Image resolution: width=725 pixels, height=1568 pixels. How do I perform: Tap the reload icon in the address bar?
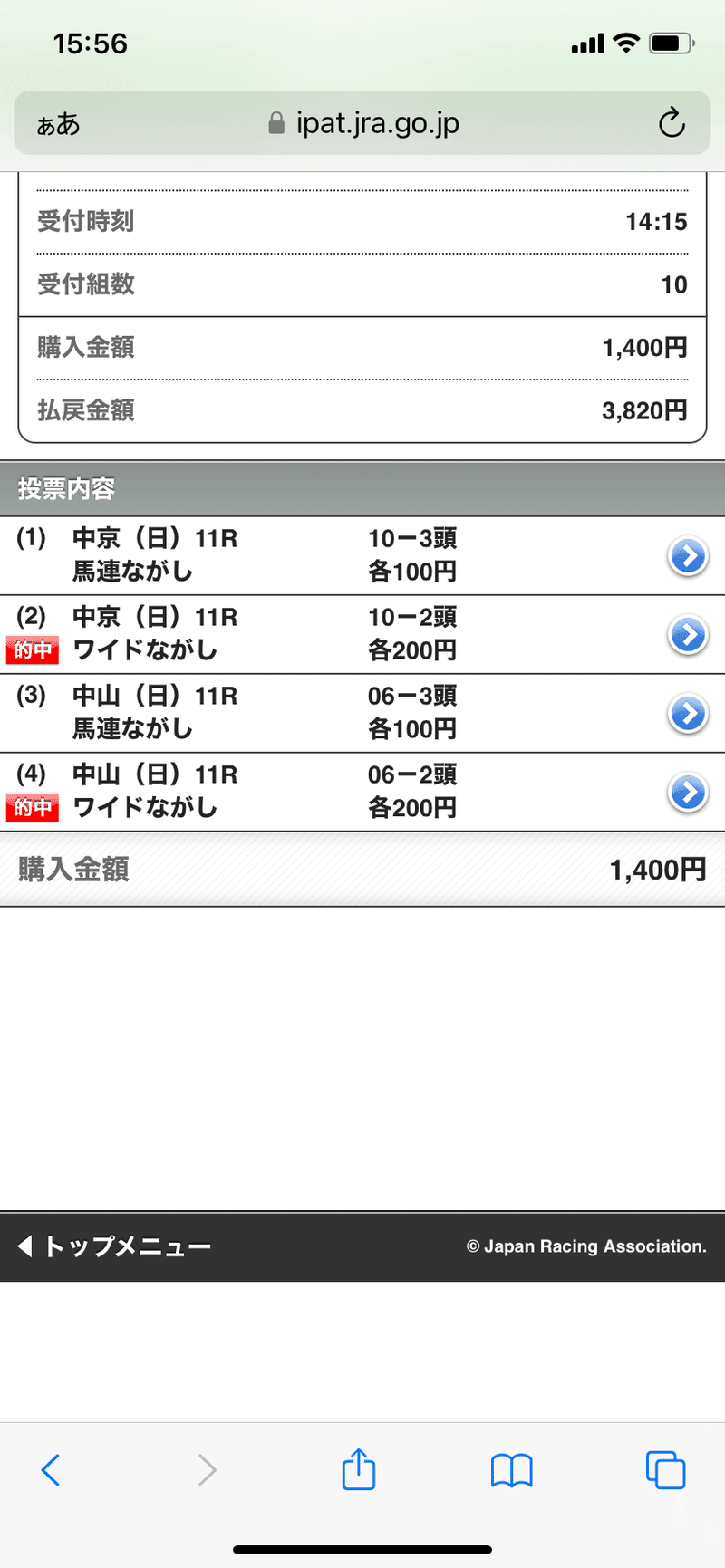click(x=672, y=123)
